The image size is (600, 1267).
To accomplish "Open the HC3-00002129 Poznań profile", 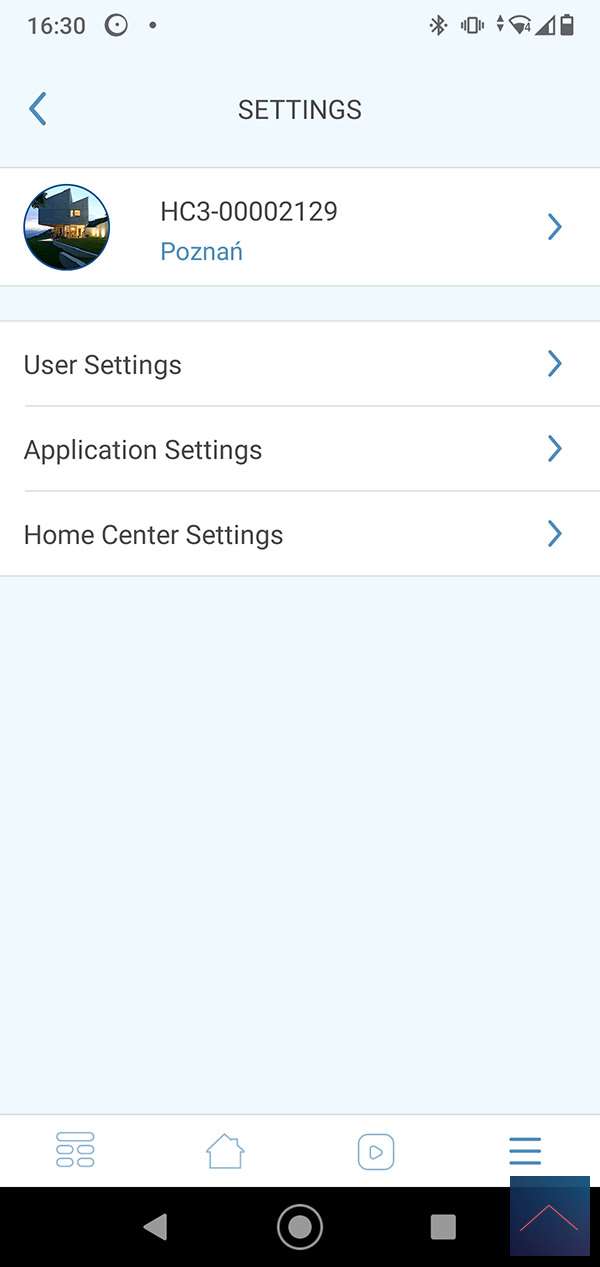I will click(300, 228).
